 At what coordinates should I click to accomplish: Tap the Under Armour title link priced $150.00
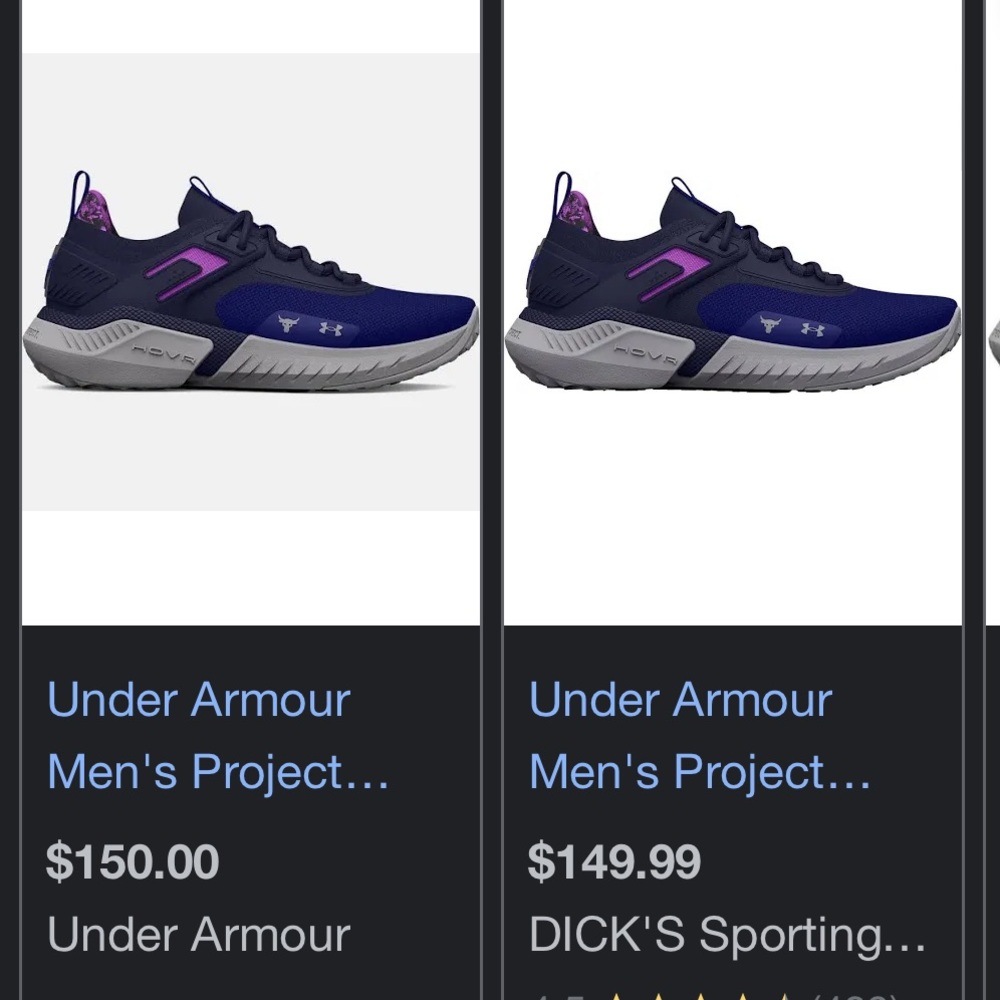(218, 735)
